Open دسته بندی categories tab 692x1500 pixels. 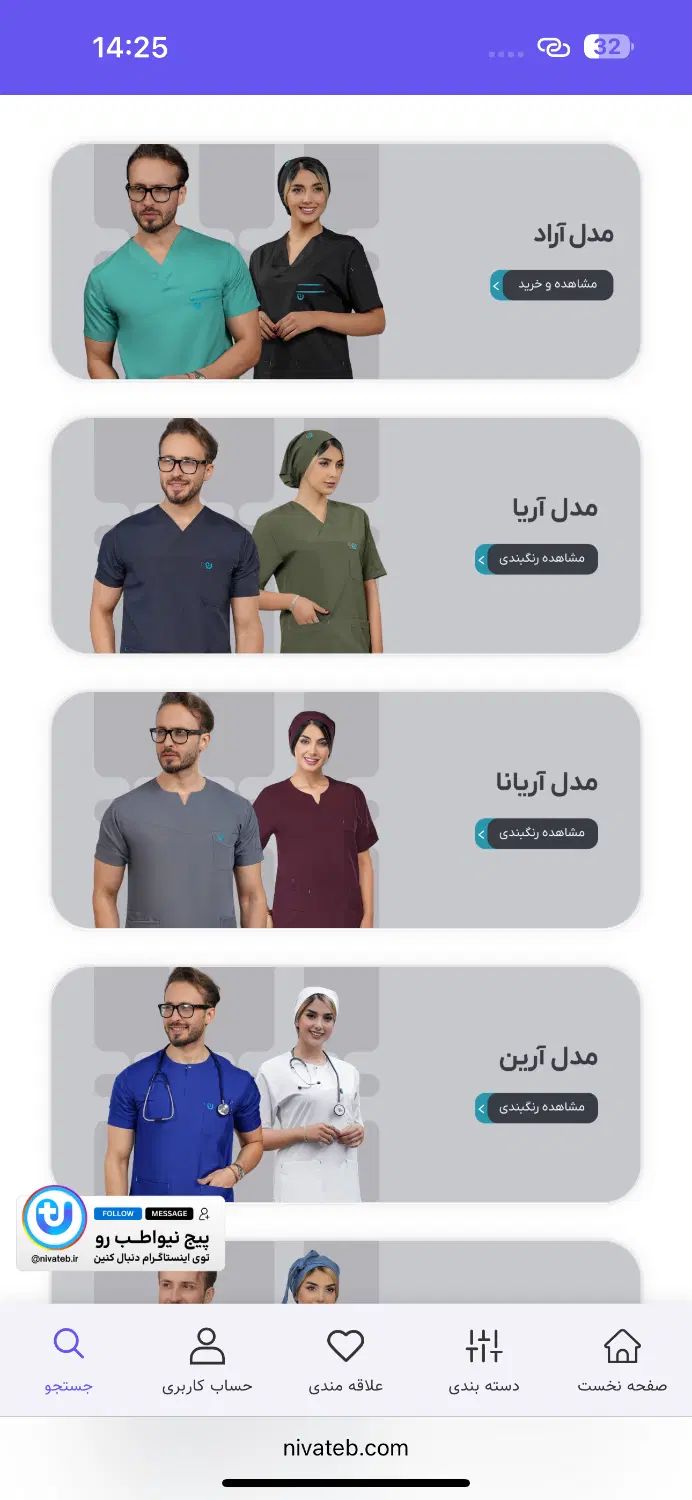(484, 1360)
